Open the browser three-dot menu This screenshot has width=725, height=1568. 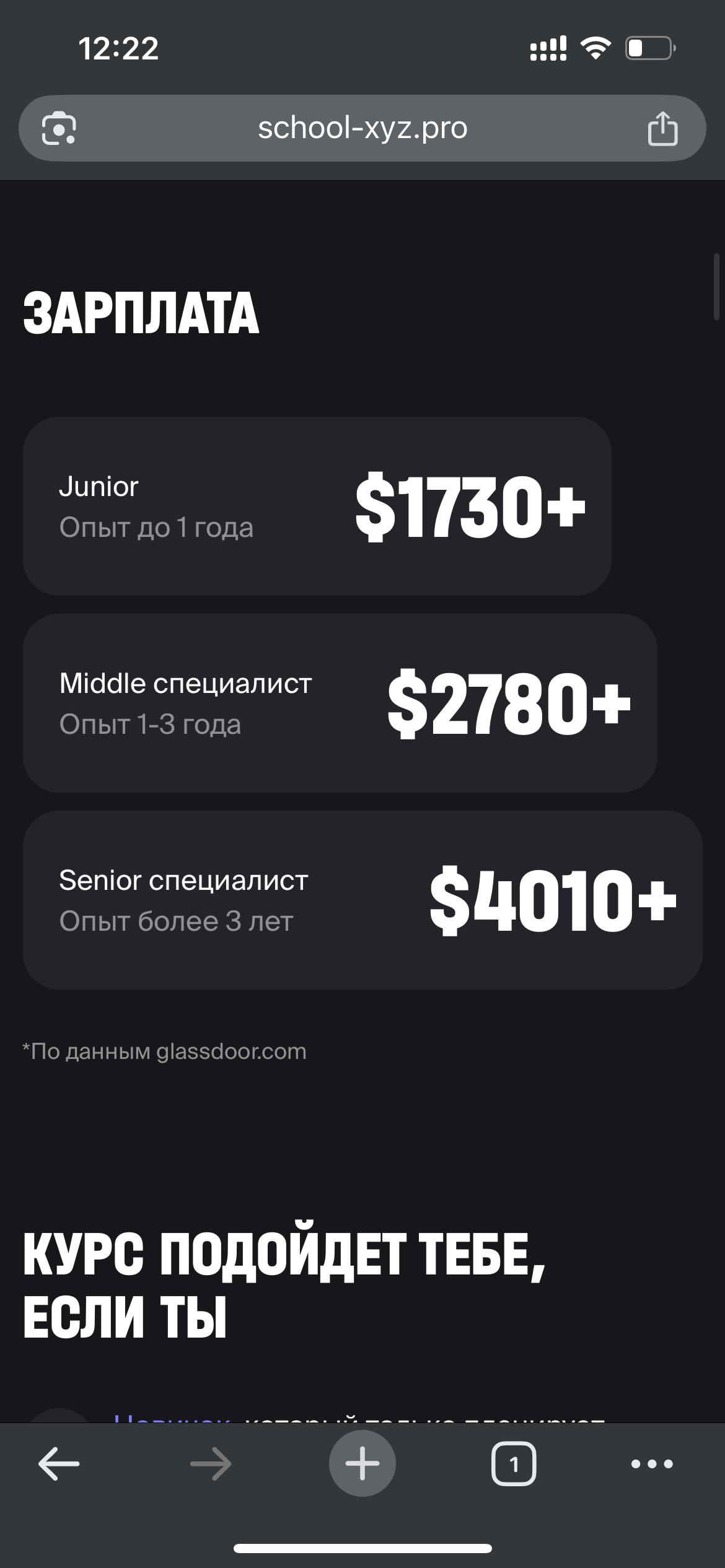(652, 1464)
